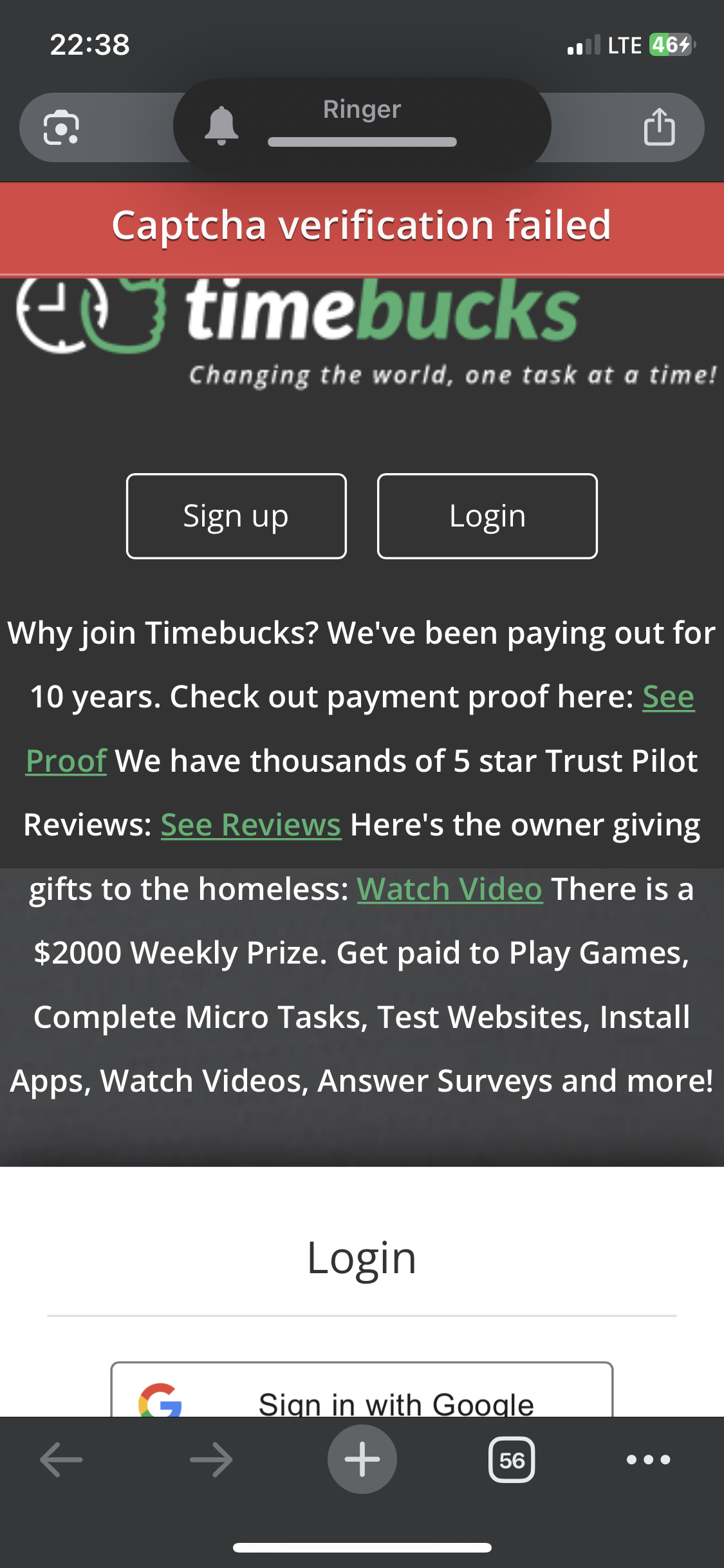Open a new browser tab
The width and height of the screenshot is (724, 1568).
(362, 1459)
